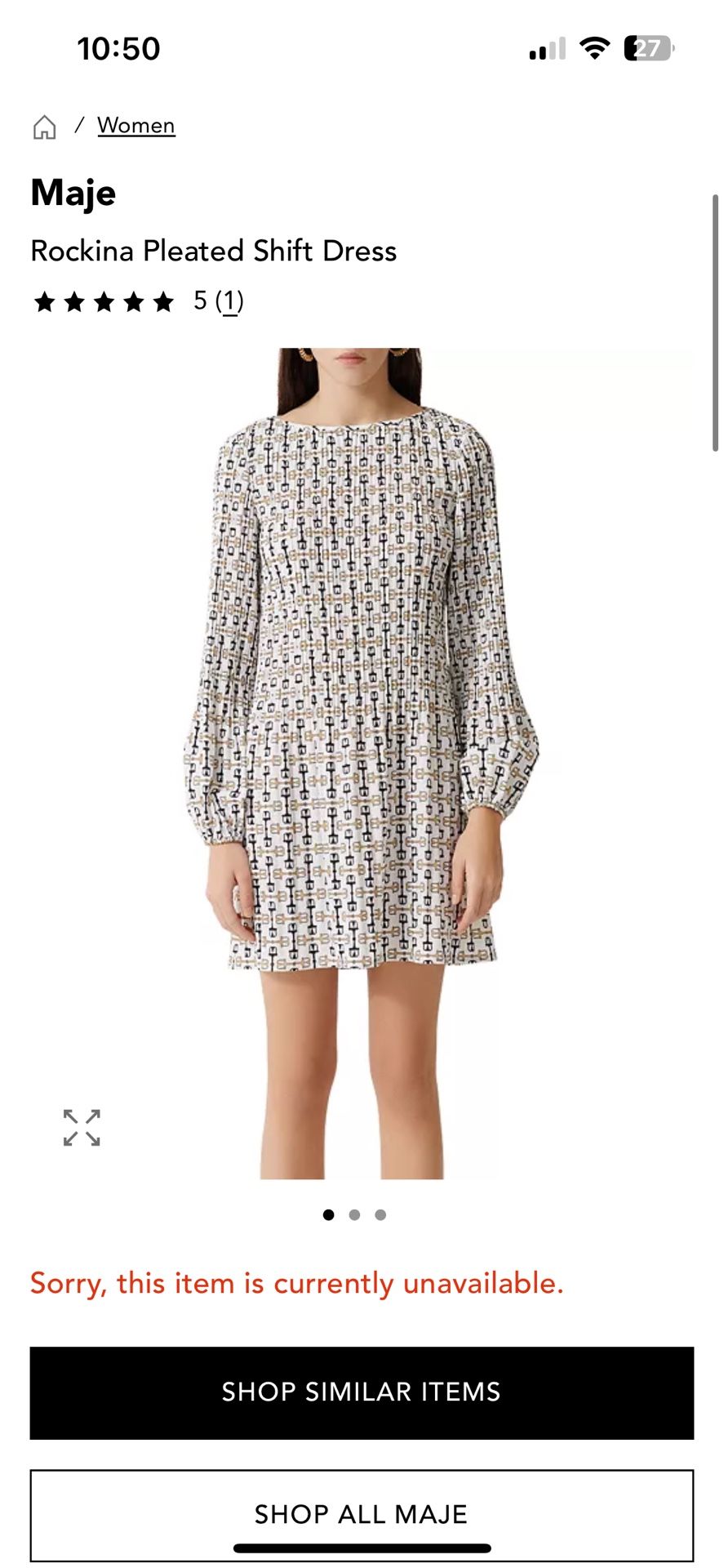724x1568 pixels.
Task: Tap Shop Similar Items button
Action: (362, 1392)
